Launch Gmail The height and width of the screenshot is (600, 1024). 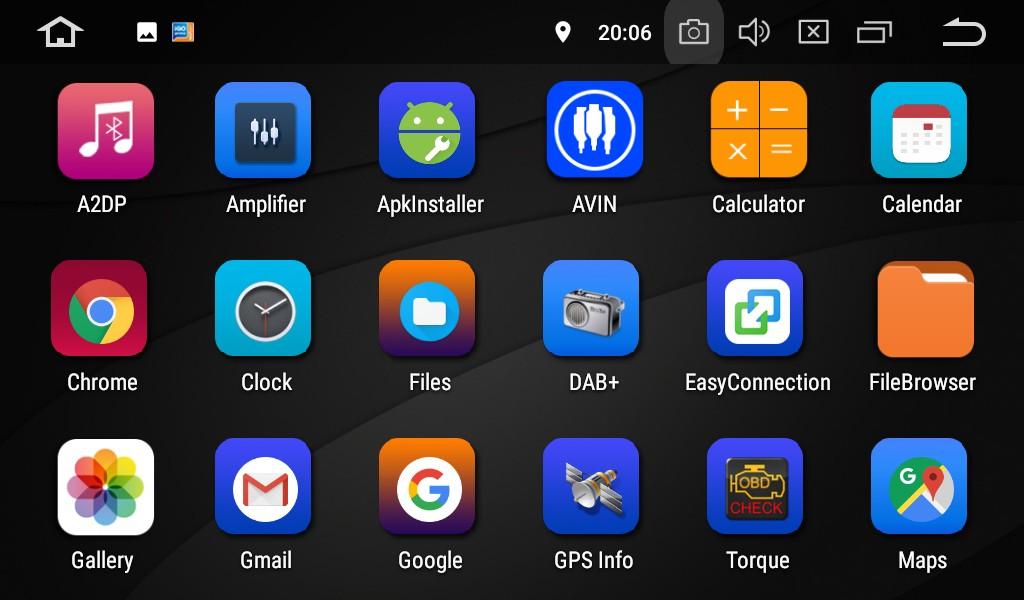click(x=263, y=487)
